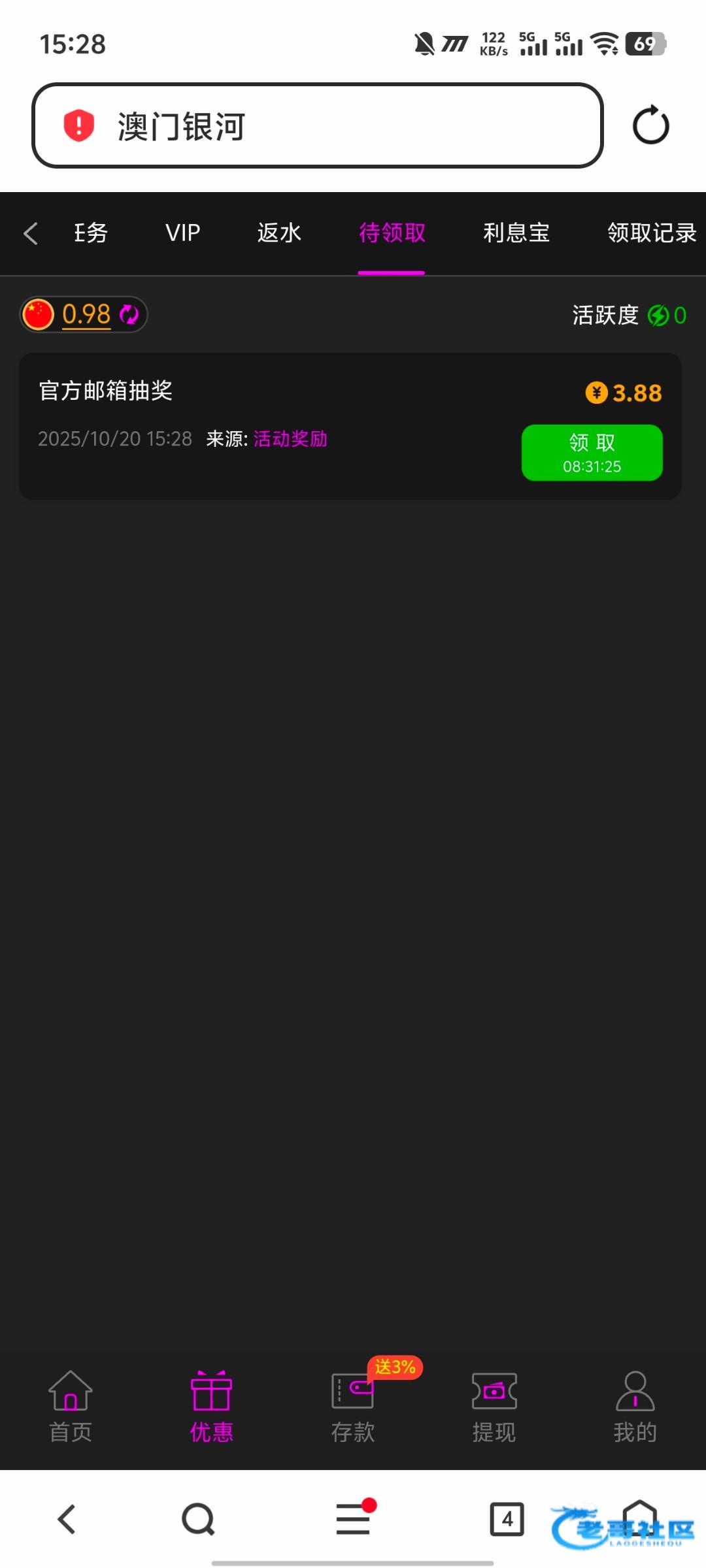Switch to the VIP tab
Image resolution: width=706 pixels, height=1568 pixels.
(x=182, y=233)
